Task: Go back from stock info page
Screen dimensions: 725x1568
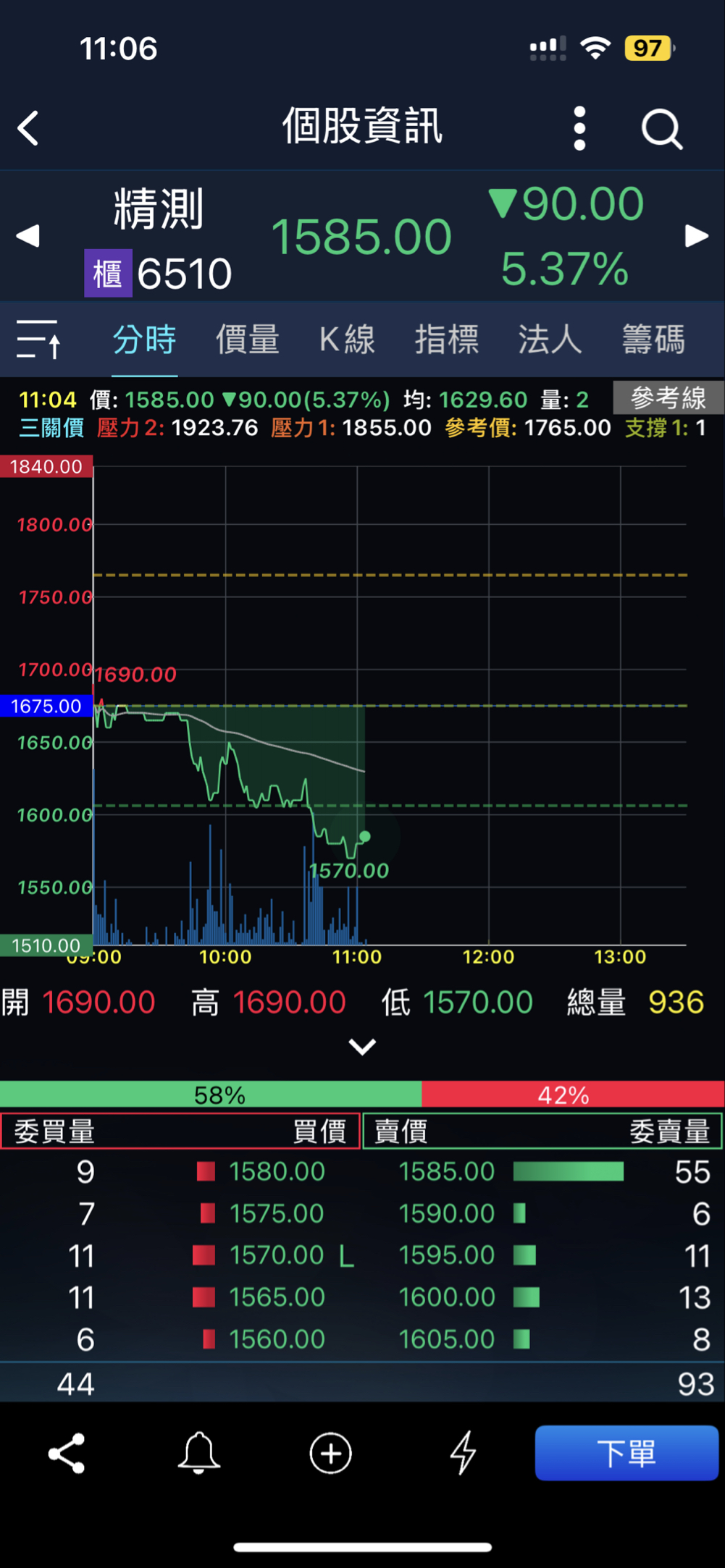Action: click(x=29, y=129)
